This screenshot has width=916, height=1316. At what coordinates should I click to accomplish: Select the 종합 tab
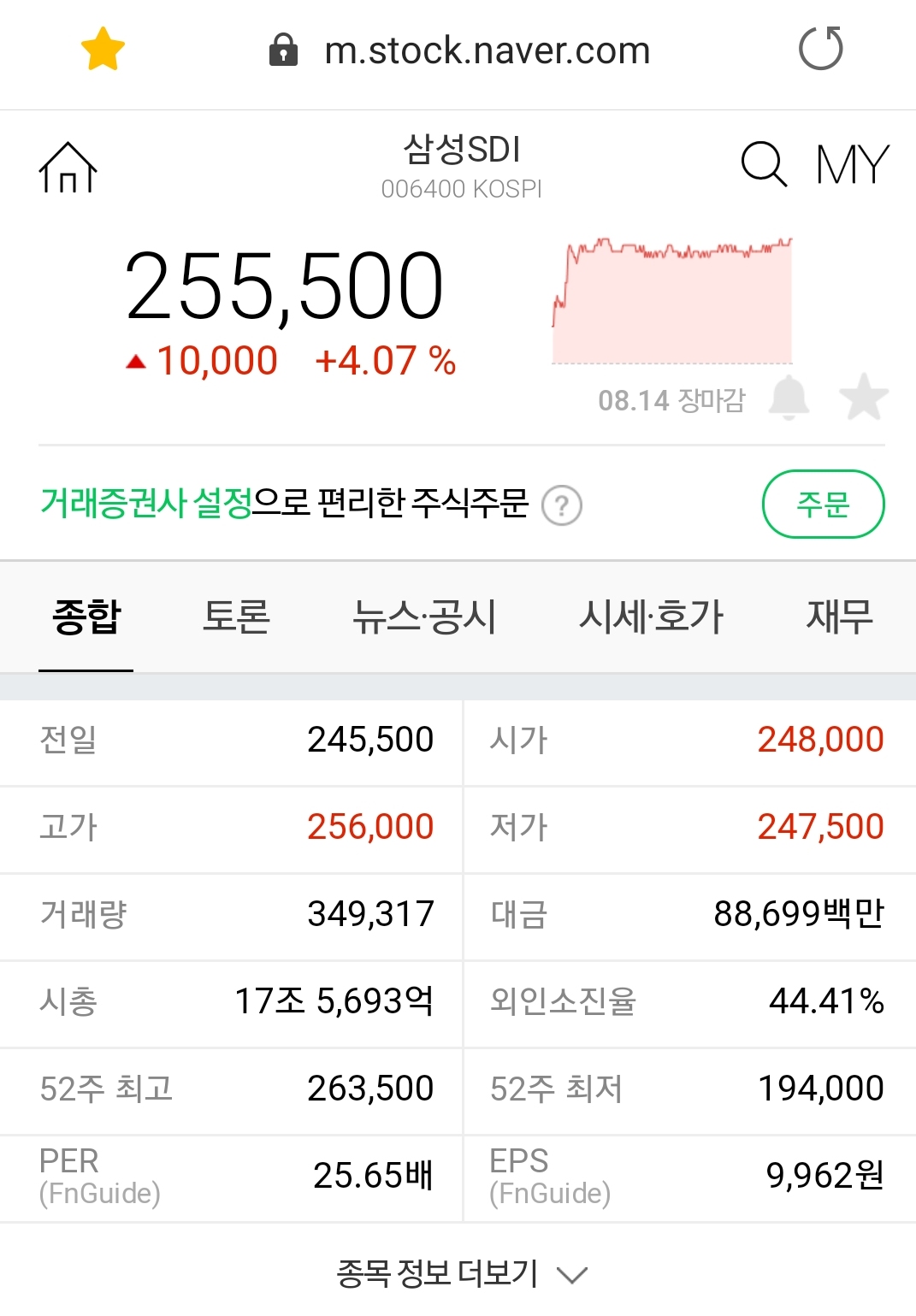(86, 617)
